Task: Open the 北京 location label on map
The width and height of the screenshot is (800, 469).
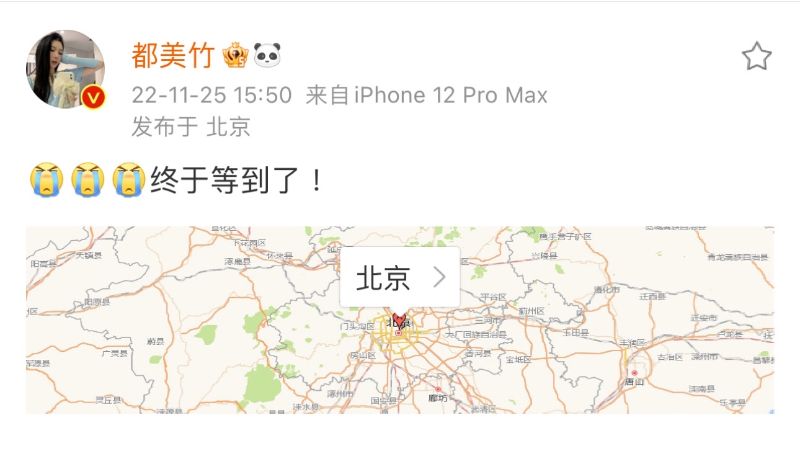Action: coord(400,277)
